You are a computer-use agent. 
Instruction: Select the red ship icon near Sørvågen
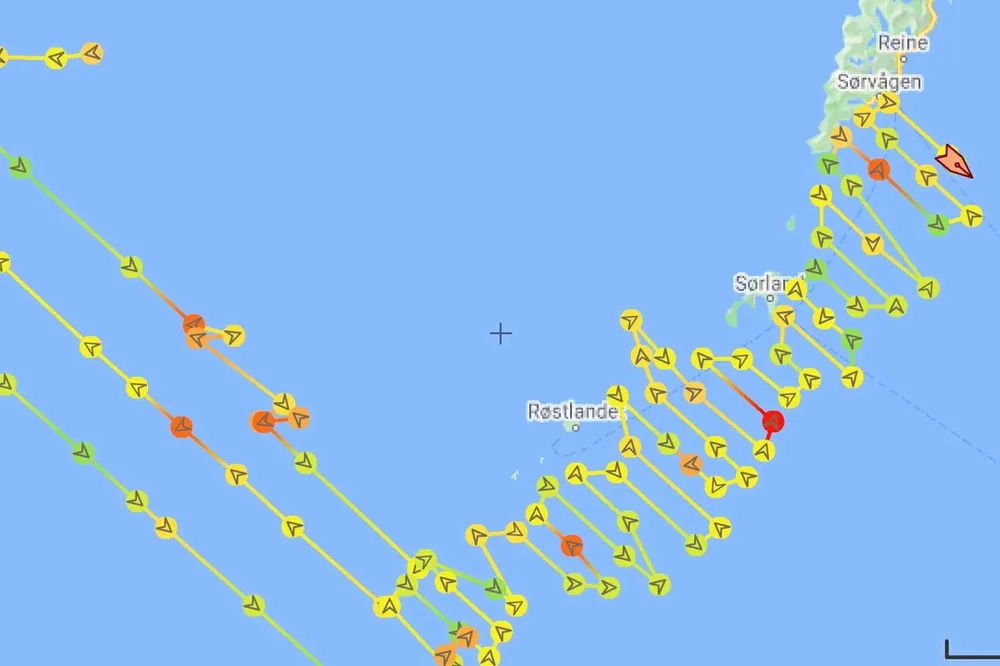(x=953, y=161)
